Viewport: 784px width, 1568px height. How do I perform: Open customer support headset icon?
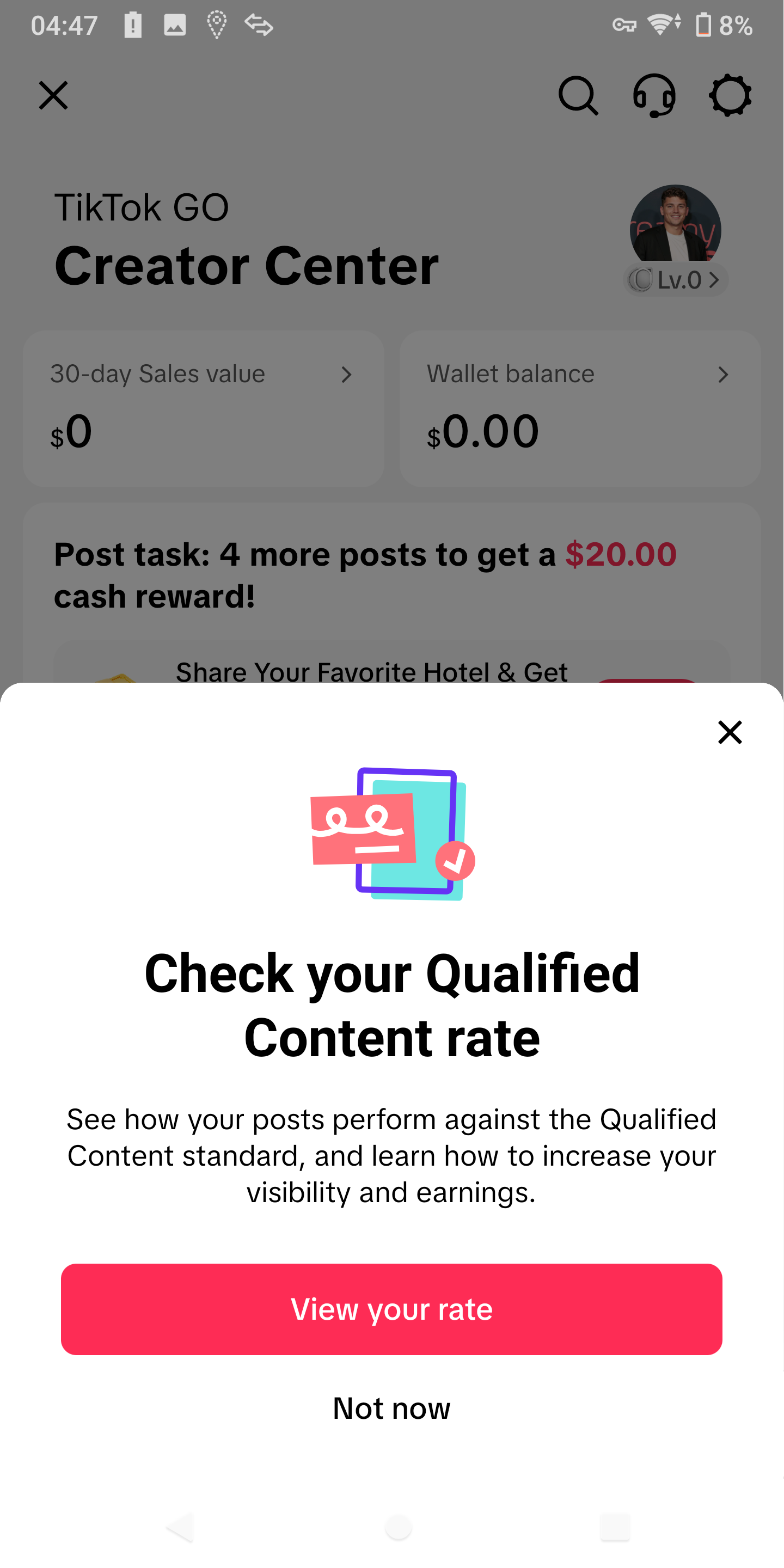[654, 96]
